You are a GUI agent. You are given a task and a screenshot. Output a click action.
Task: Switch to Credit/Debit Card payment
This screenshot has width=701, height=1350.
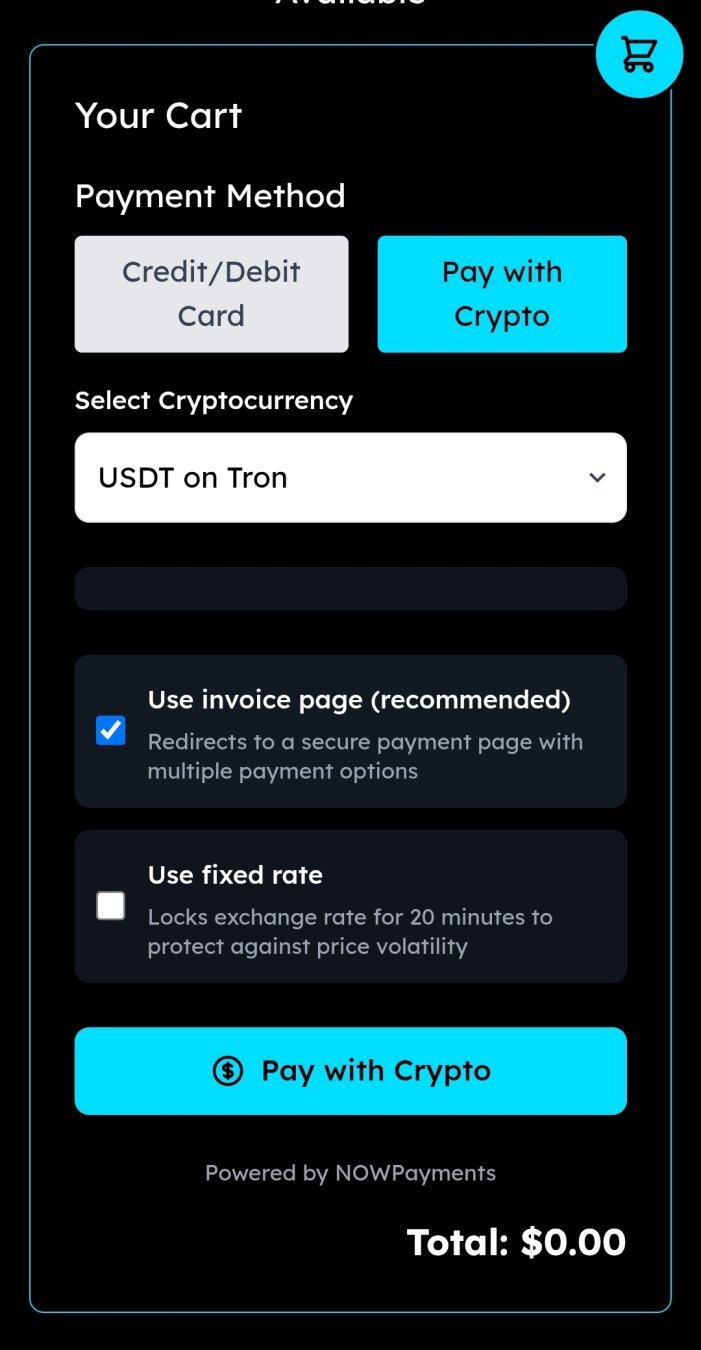[211, 294]
